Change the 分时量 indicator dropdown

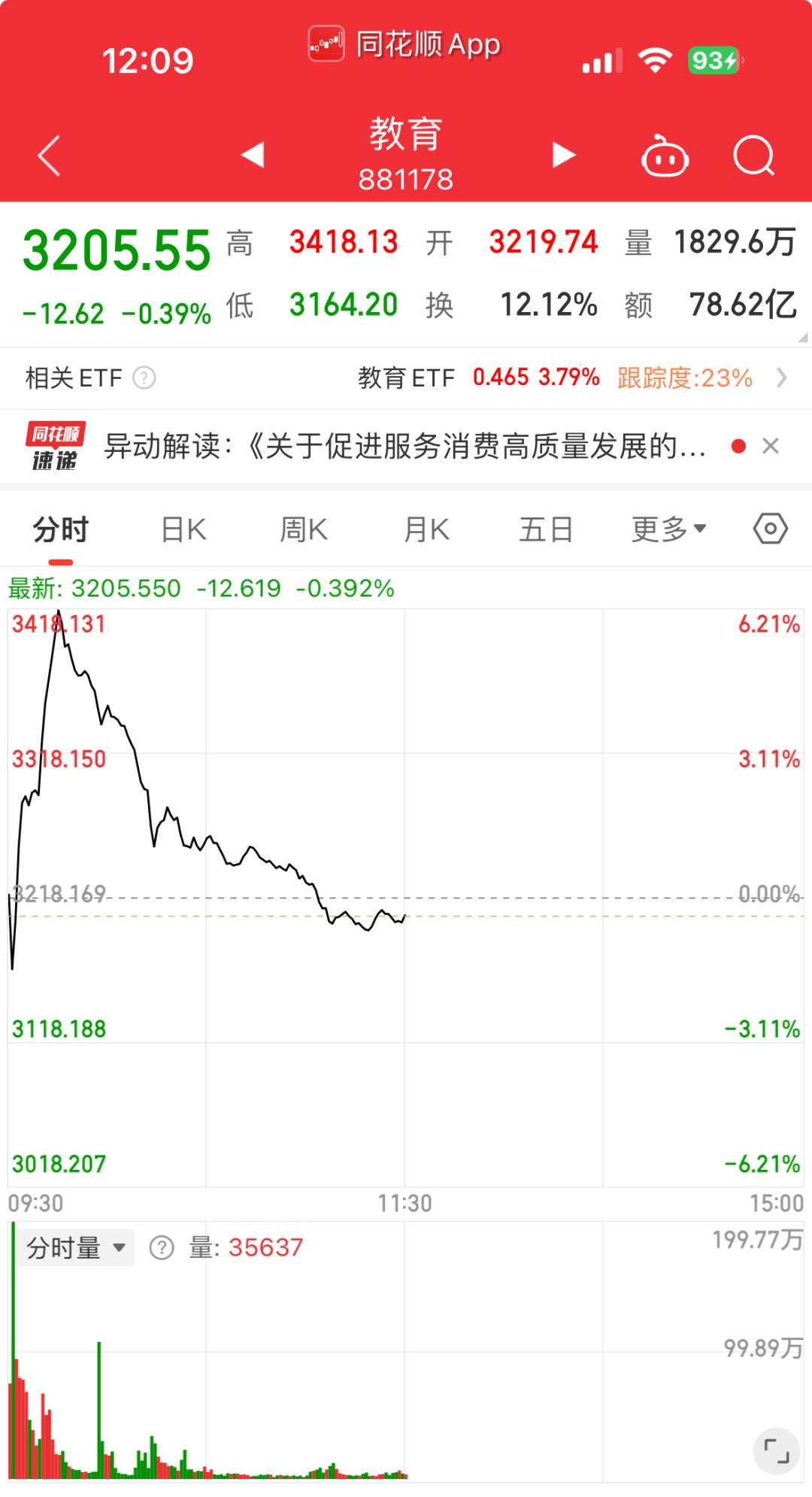(76, 1247)
